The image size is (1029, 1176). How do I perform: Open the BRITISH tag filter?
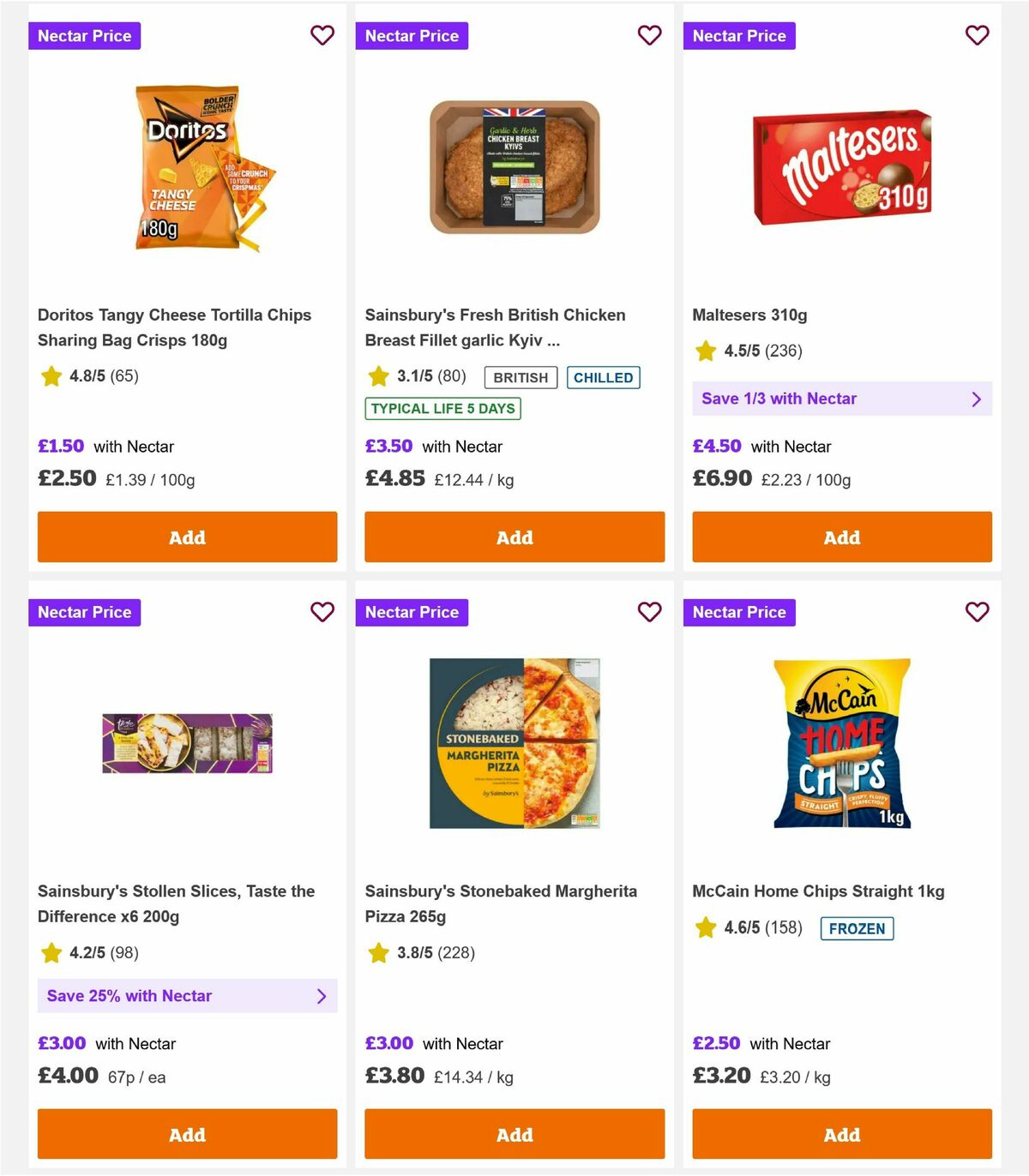[x=520, y=377]
